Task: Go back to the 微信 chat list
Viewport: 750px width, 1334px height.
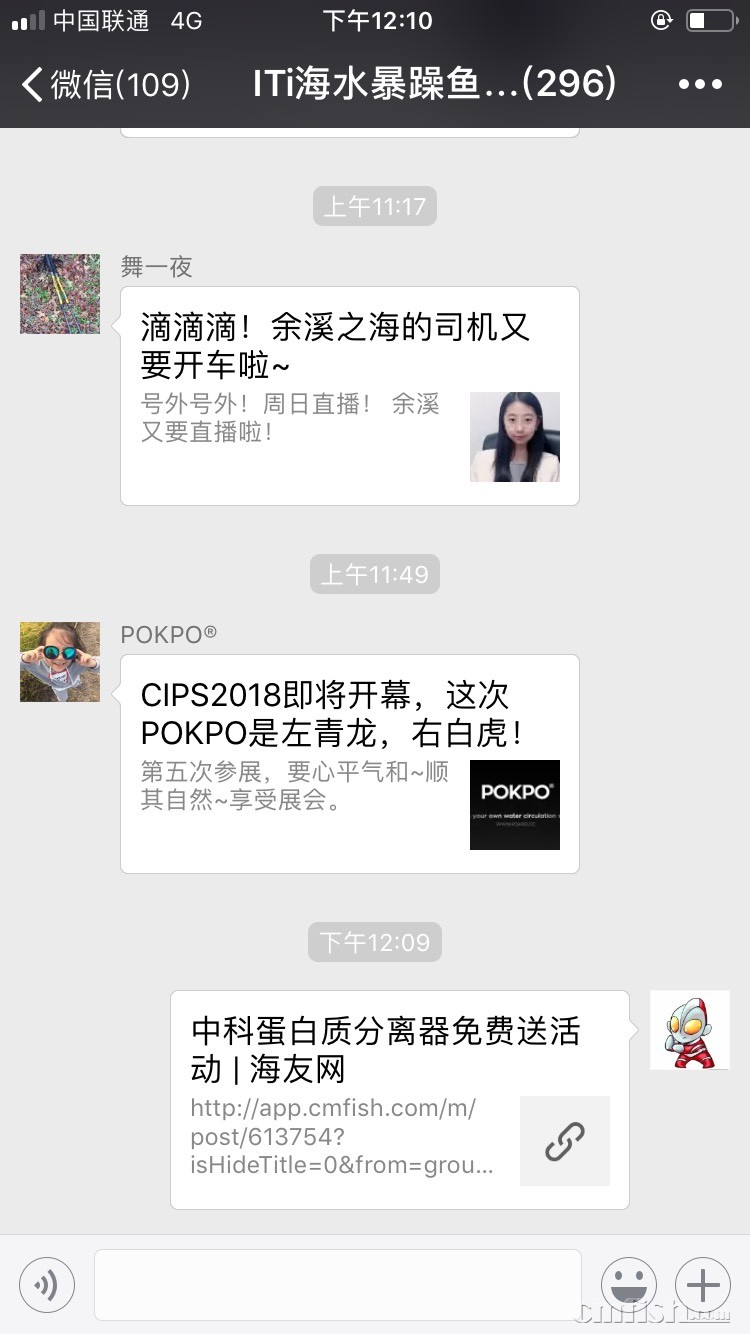Action: click(x=105, y=84)
